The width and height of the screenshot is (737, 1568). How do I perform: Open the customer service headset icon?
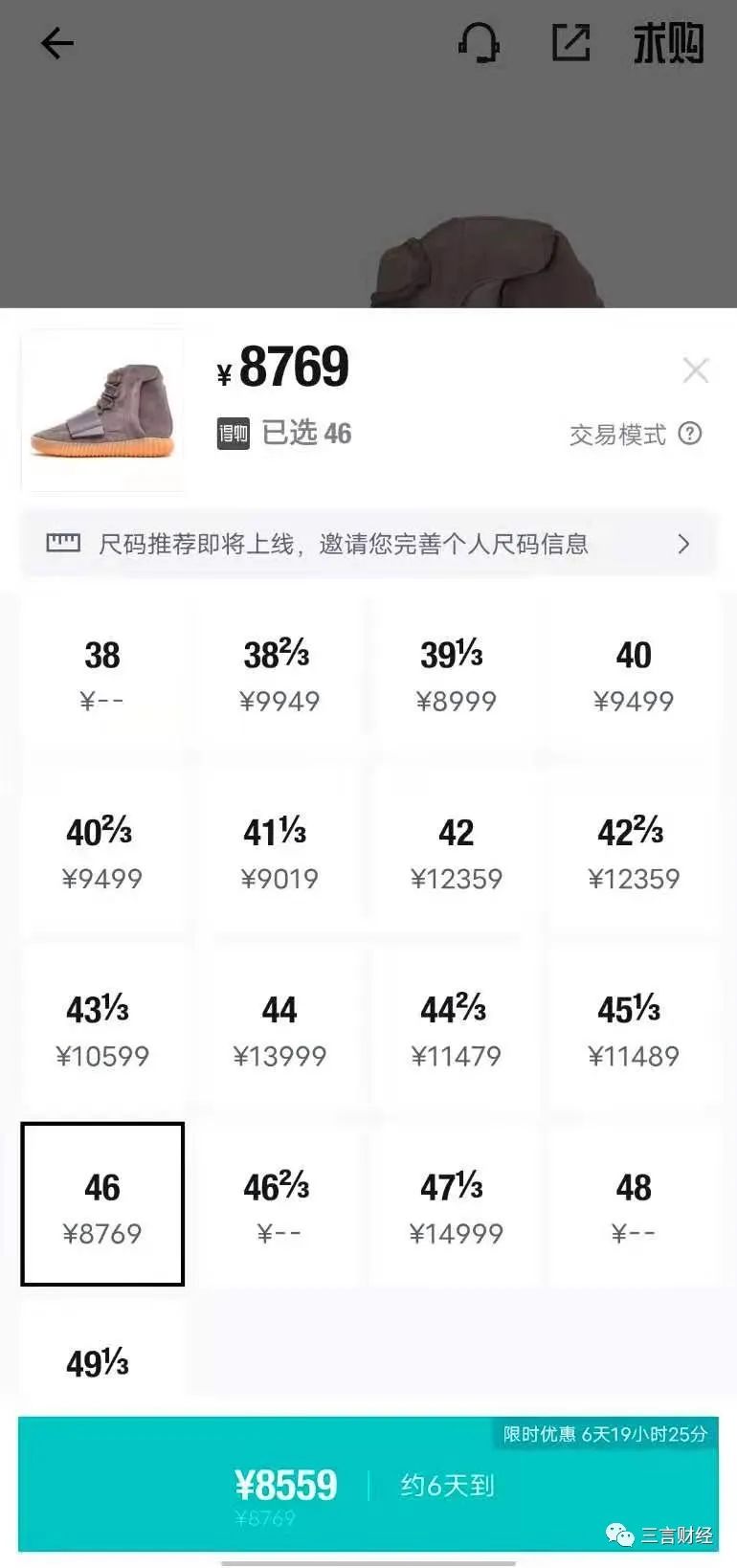click(x=481, y=42)
